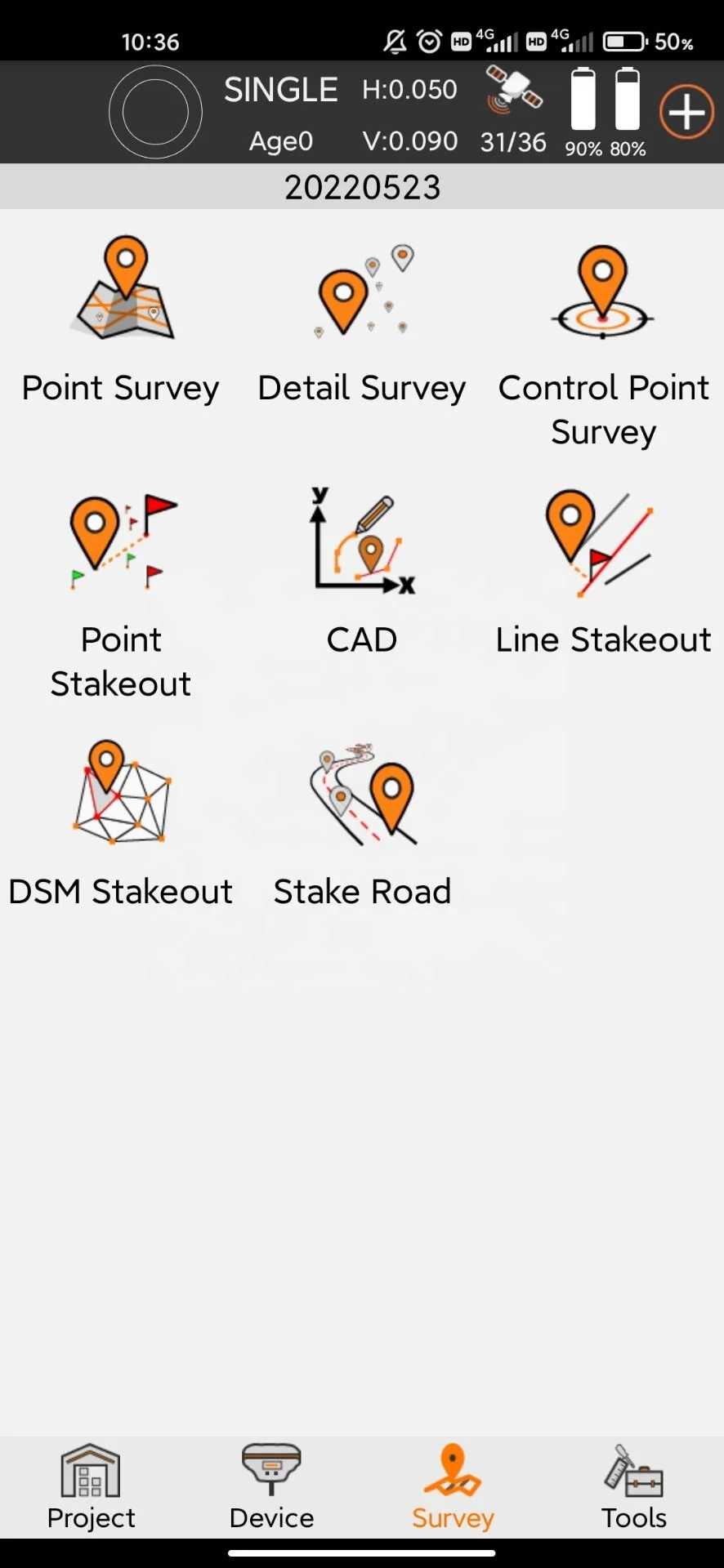Image resolution: width=724 pixels, height=1568 pixels.
Task: Tap the orange plus icon in header
Action: coord(686,111)
